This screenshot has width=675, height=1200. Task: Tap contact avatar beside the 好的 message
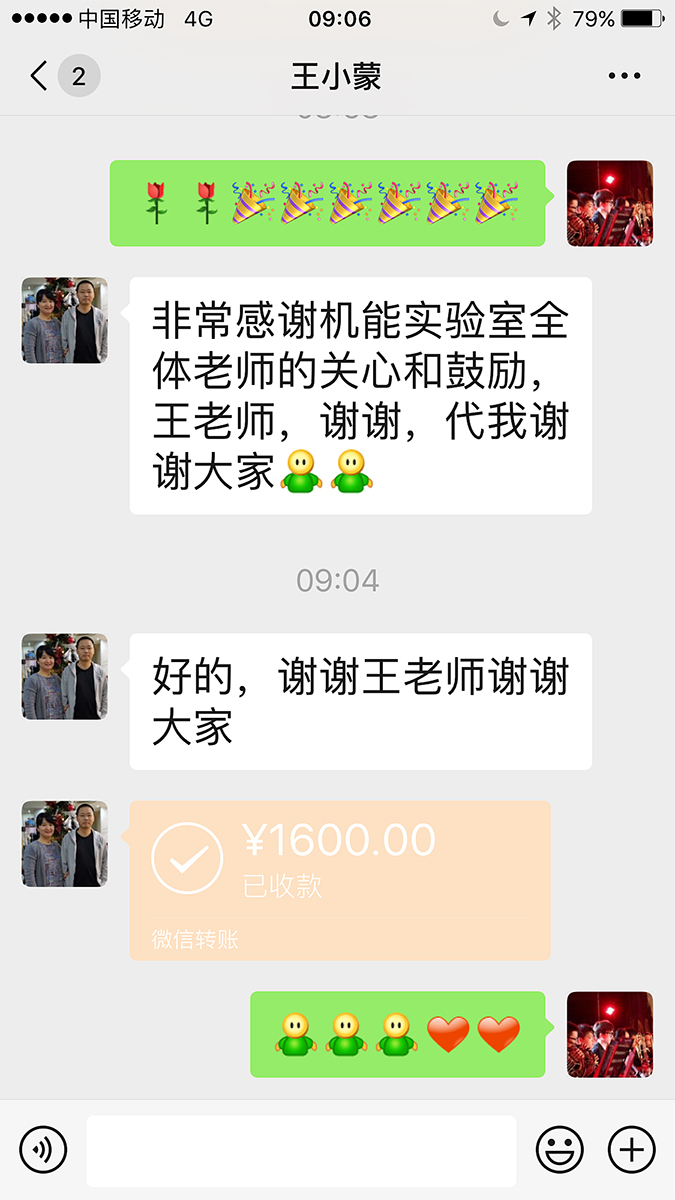(x=65, y=677)
